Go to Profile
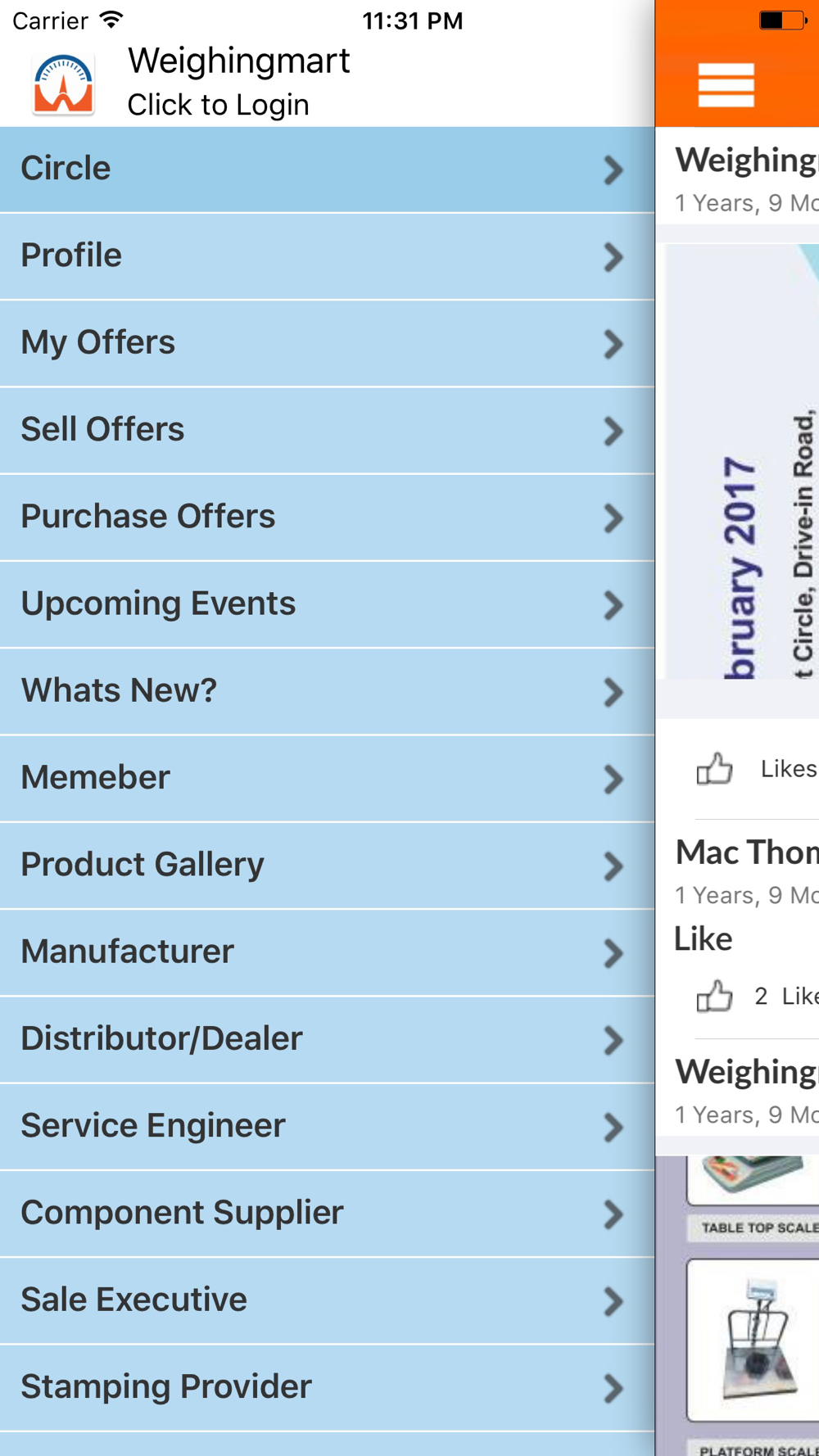The height and width of the screenshot is (1456, 819). (326, 256)
